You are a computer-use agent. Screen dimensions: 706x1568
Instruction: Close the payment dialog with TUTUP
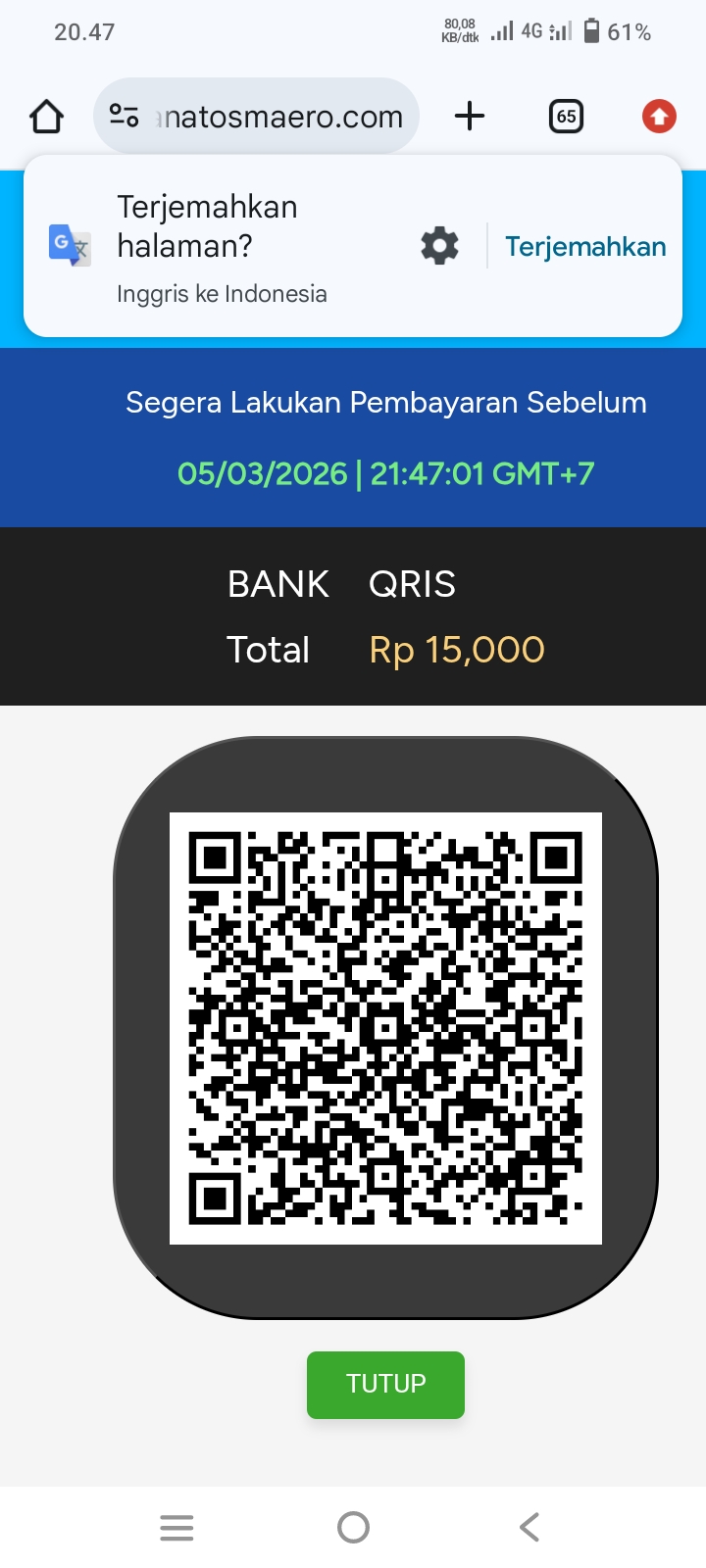tap(385, 1384)
